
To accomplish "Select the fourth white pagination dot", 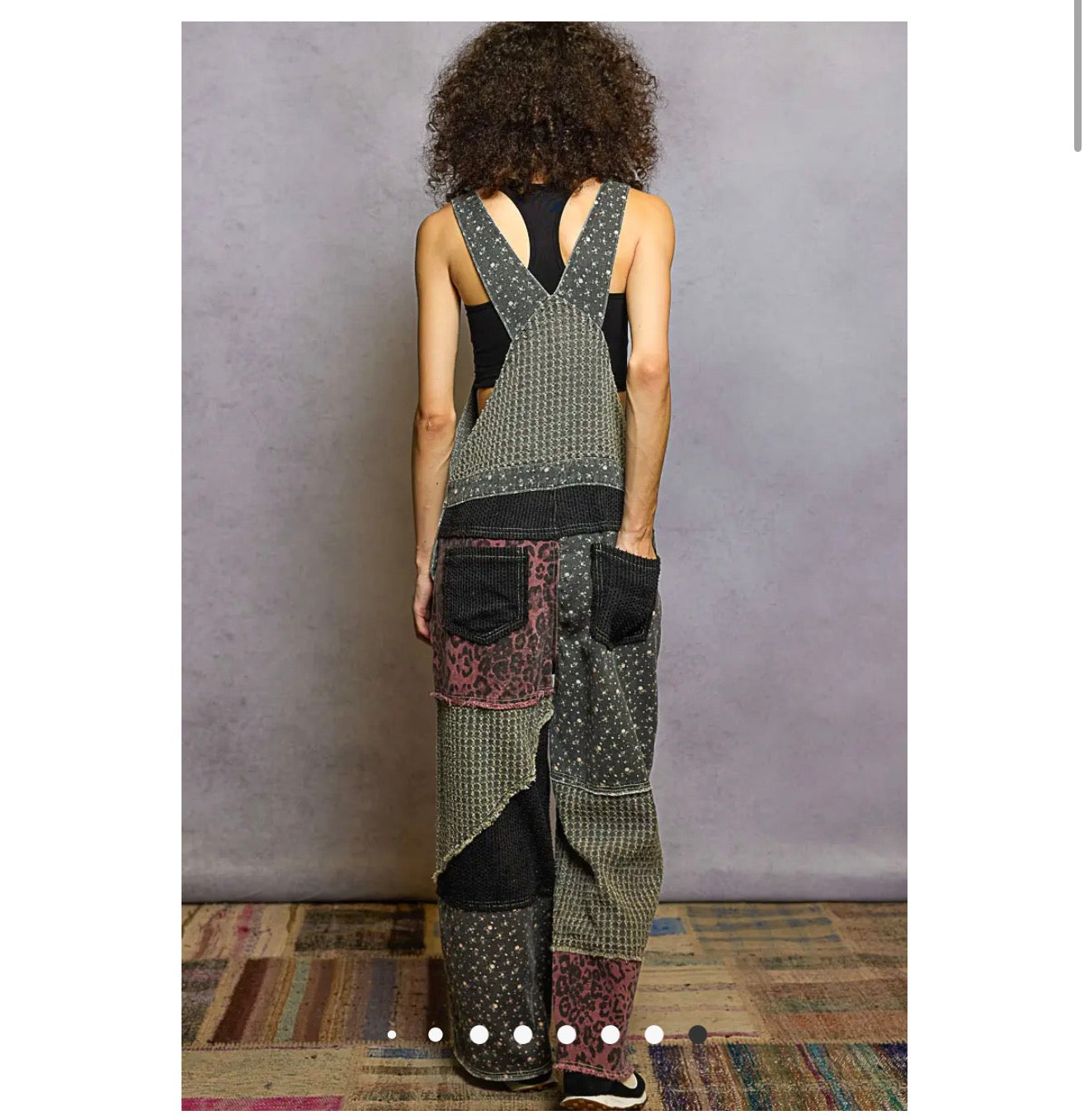I will 523,1035.
